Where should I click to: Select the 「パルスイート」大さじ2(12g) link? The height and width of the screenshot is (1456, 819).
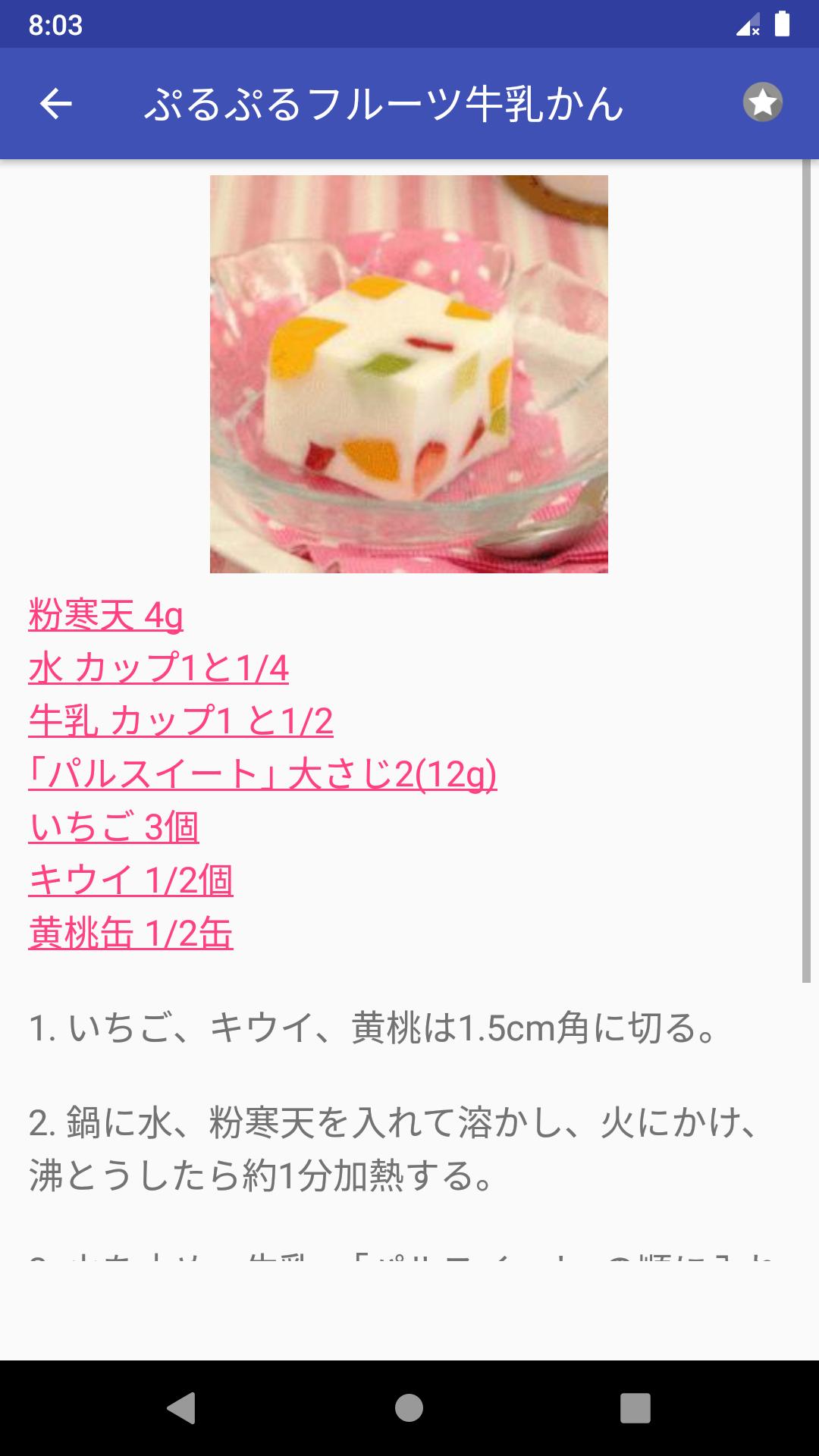coord(262,774)
